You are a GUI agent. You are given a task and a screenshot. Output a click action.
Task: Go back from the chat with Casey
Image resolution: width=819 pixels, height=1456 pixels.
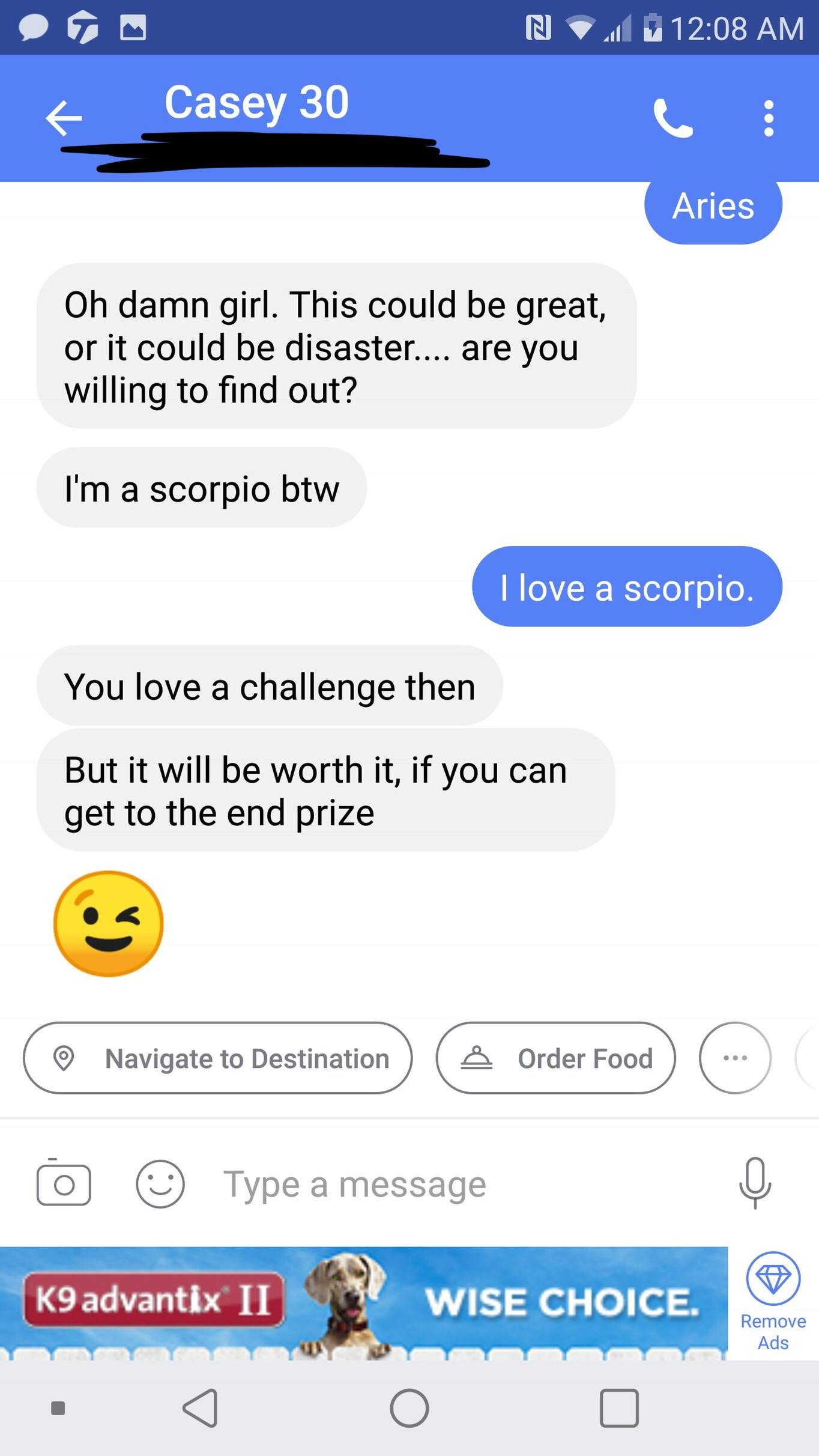(x=64, y=118)
